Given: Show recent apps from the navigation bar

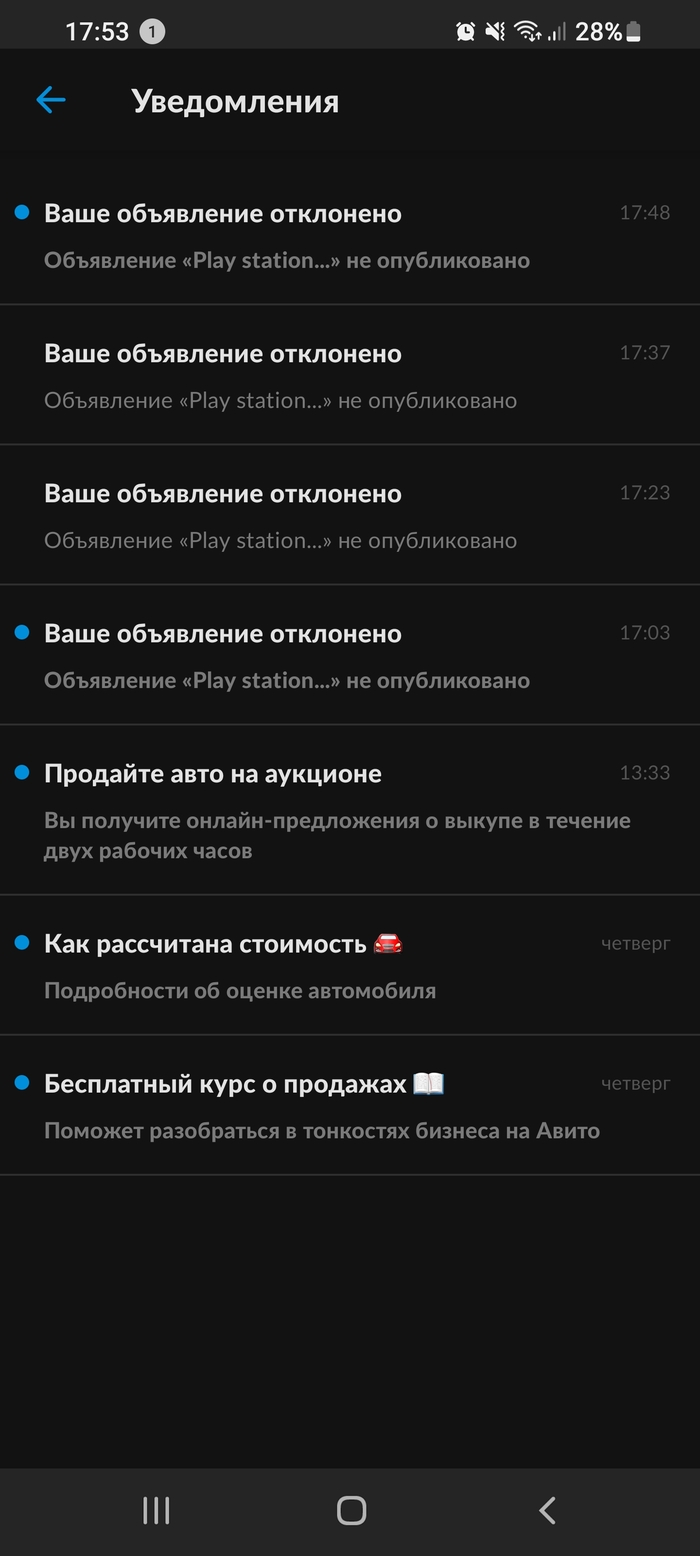Looking at the screenshot, I should (x=156, y=1510).
